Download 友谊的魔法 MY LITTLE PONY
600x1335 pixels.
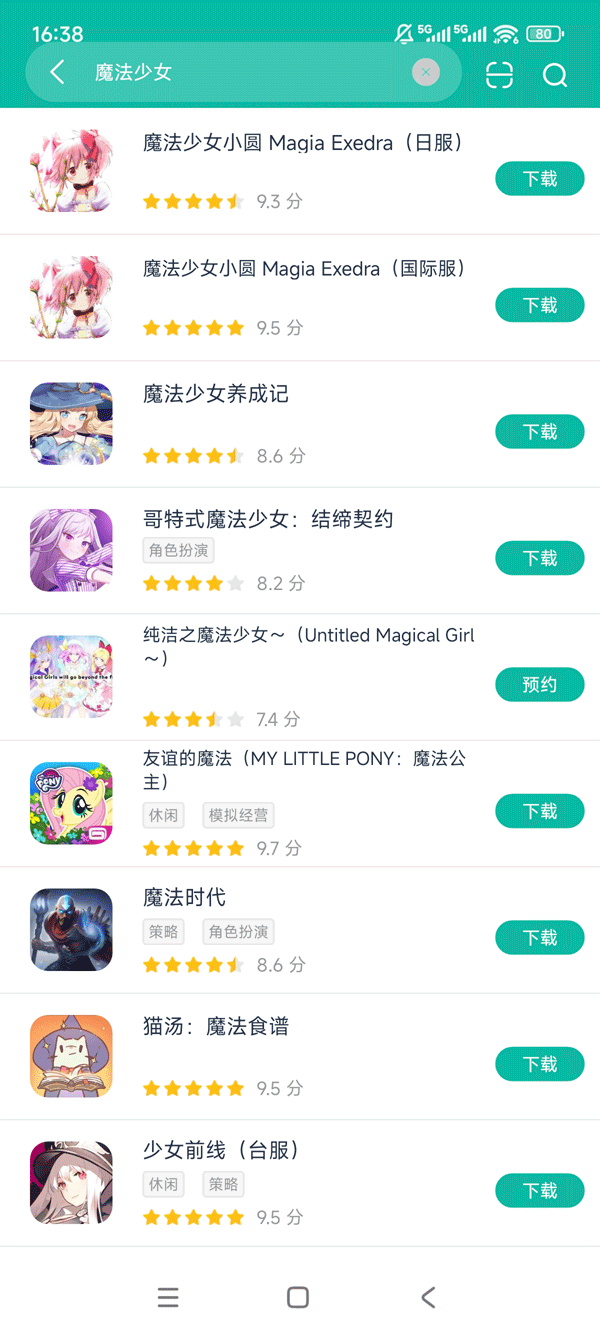tap(539, 811)
